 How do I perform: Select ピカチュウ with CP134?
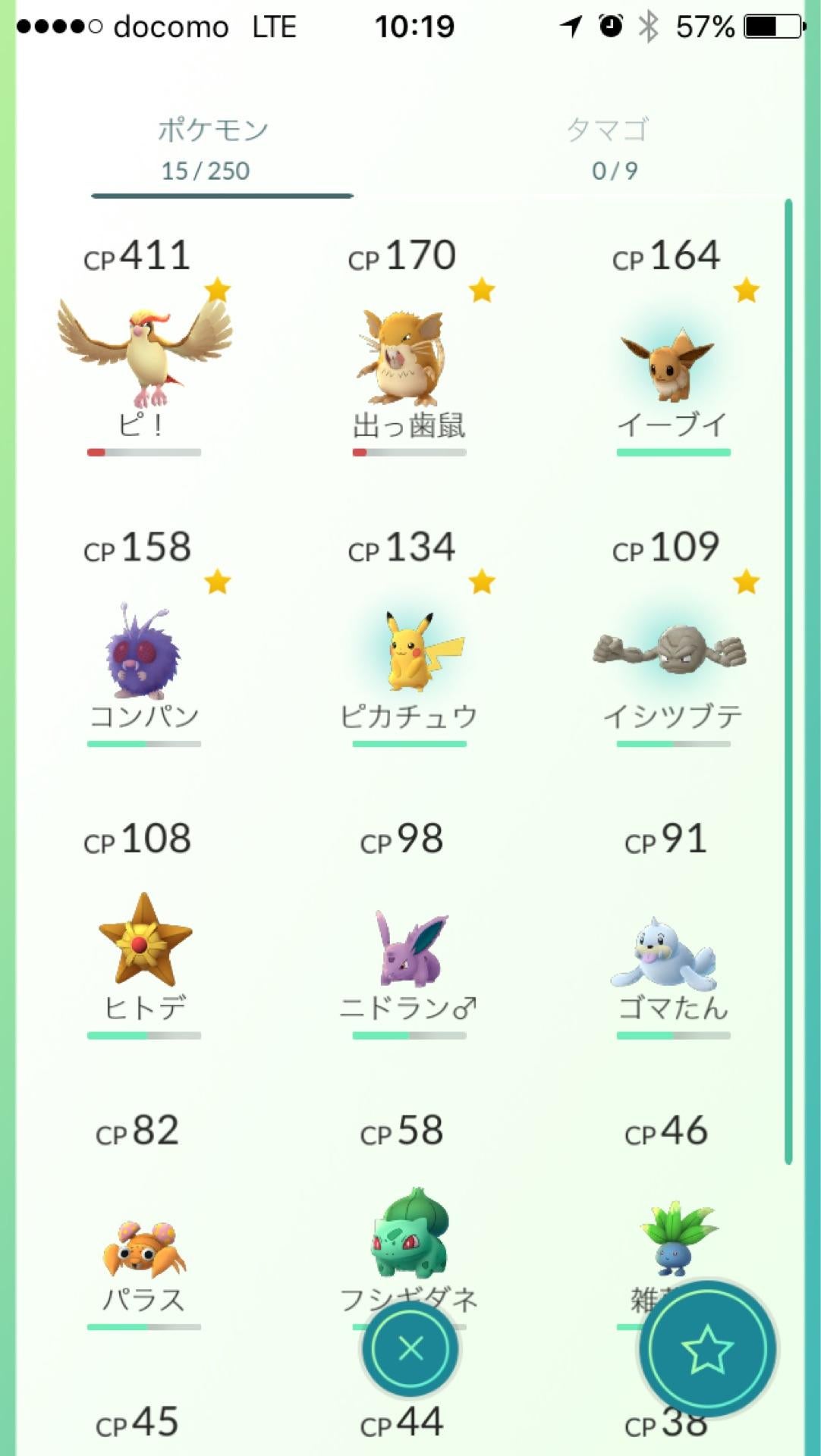[x=408, y=652]
